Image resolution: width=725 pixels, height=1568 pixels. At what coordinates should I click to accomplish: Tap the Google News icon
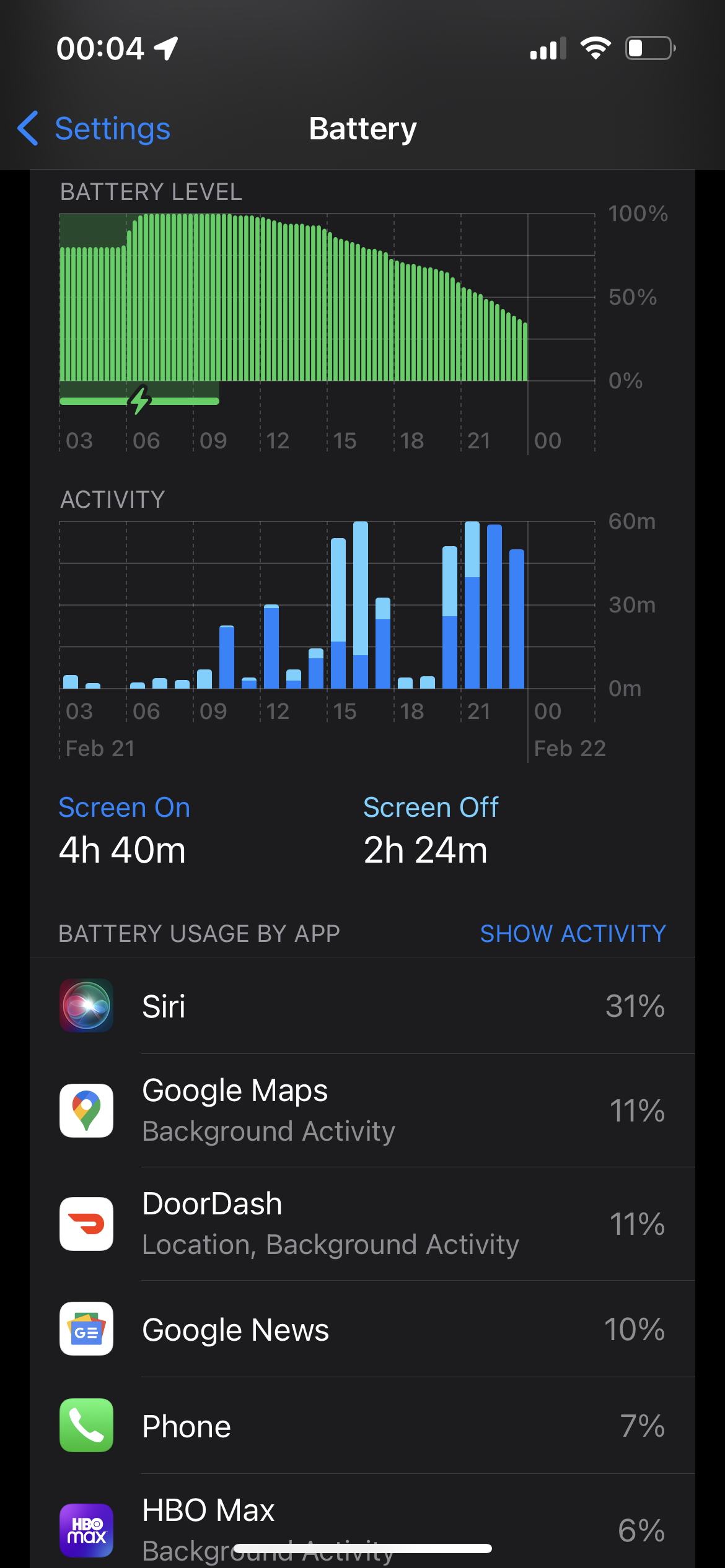[86, 1329]
